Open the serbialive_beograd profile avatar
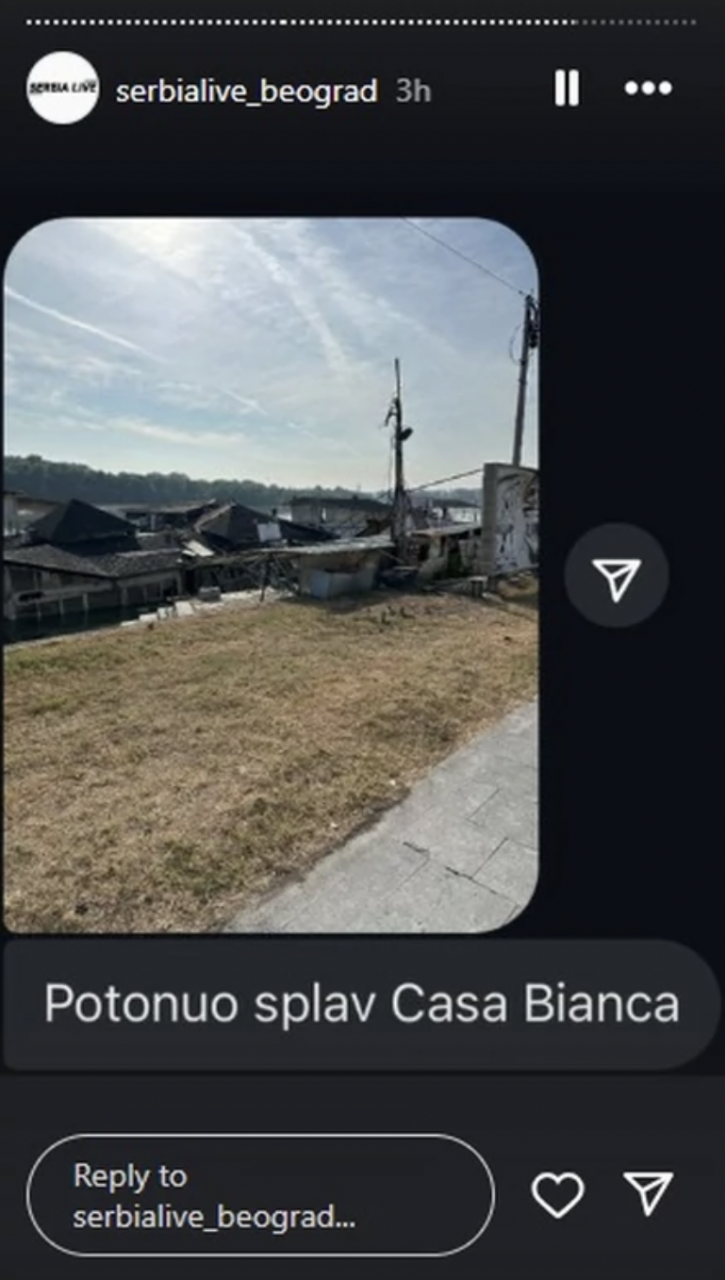 (63, 89)
